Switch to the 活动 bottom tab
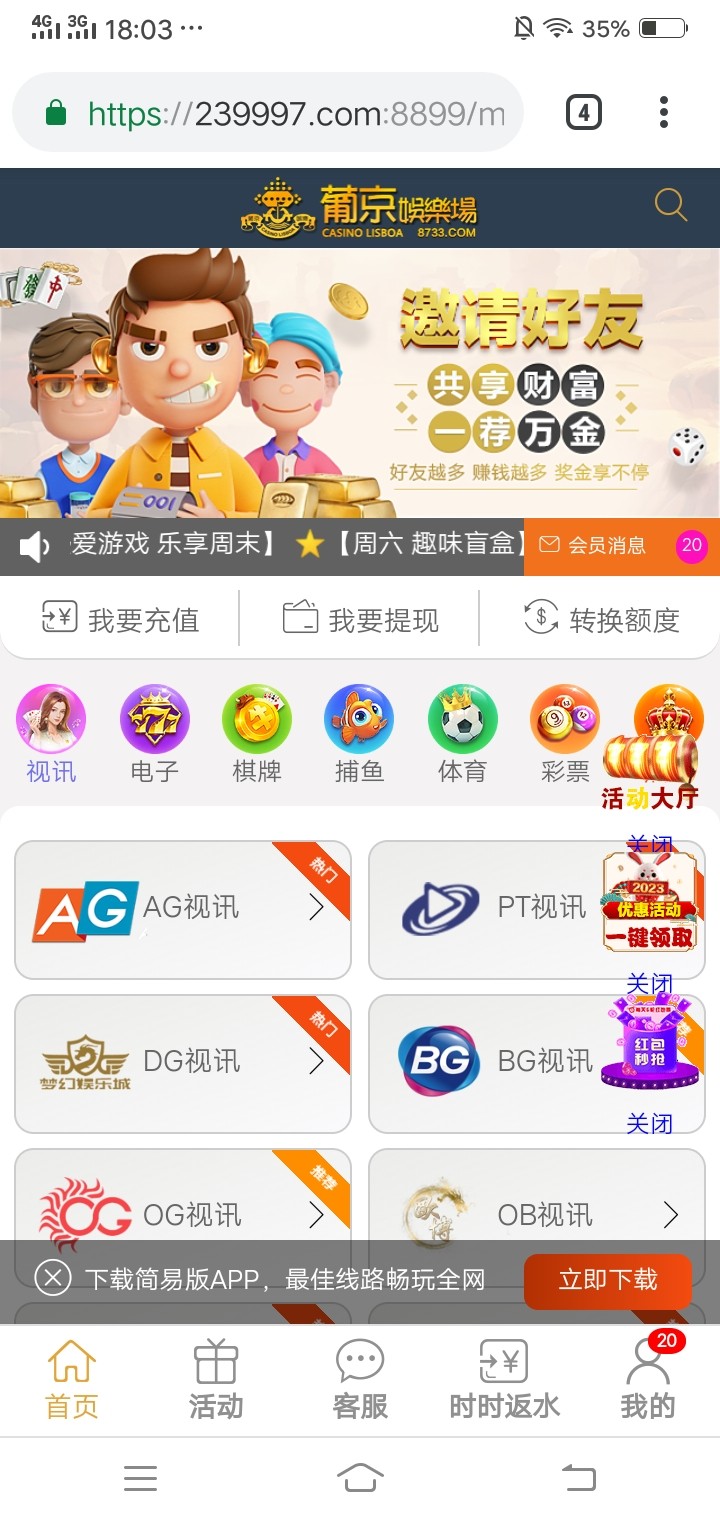 click(216, 1381)
